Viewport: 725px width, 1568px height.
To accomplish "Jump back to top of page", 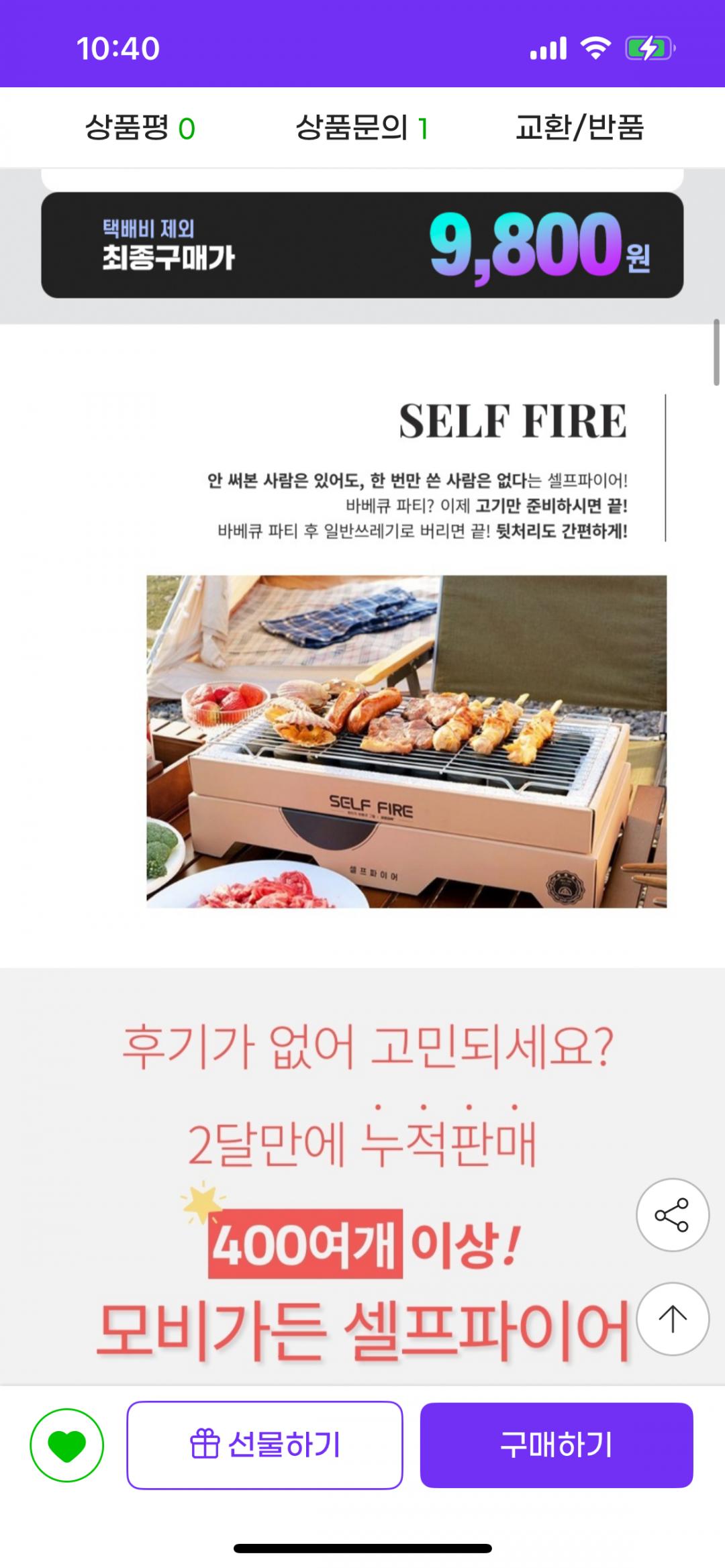I will (x=672, y=1319).
